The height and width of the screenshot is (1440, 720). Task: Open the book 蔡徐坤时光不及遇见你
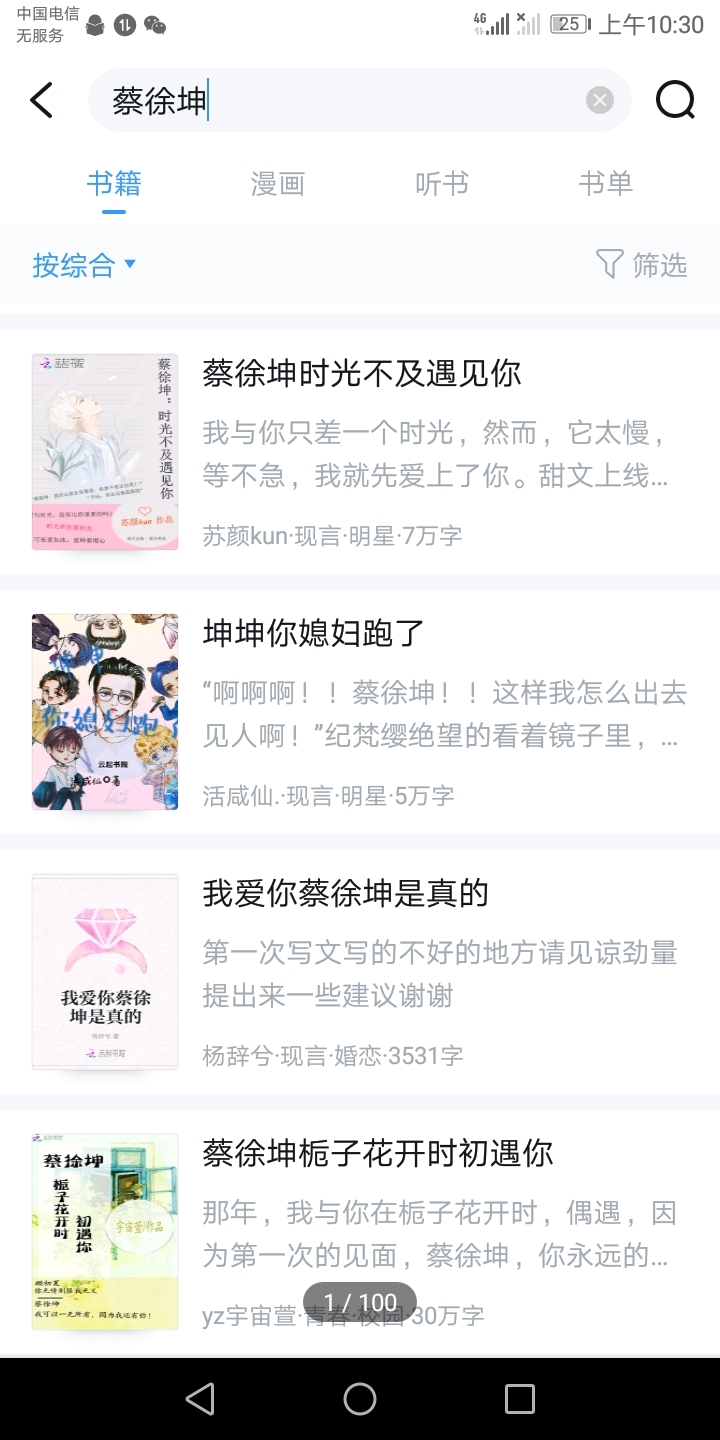[360, 374]
